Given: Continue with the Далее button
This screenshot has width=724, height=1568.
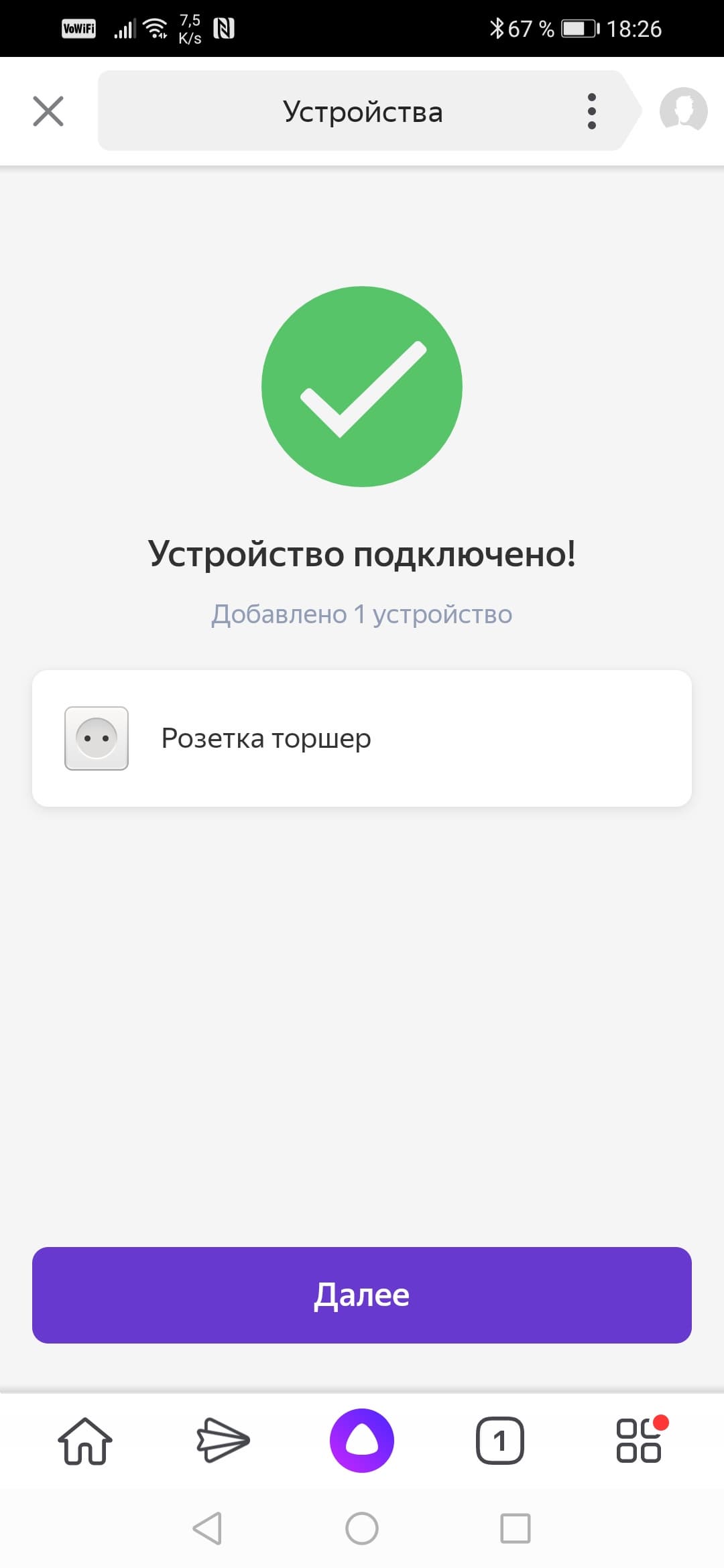Looking at the screenshot, I should coord(362,1295).
